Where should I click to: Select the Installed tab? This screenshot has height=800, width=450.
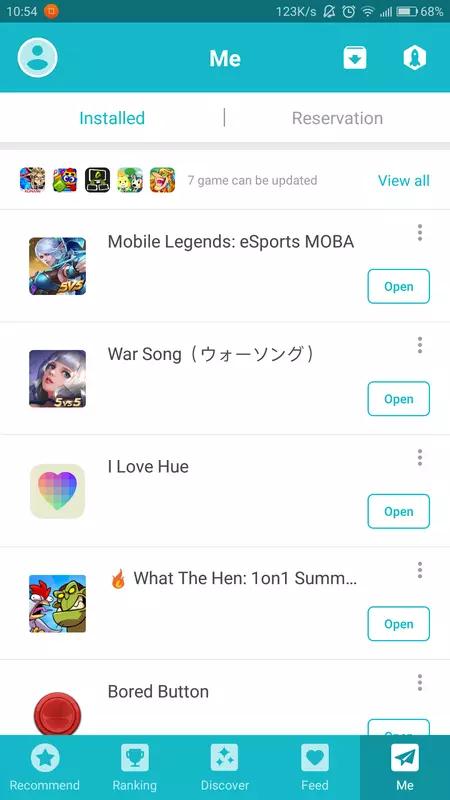tap(112, 118)
